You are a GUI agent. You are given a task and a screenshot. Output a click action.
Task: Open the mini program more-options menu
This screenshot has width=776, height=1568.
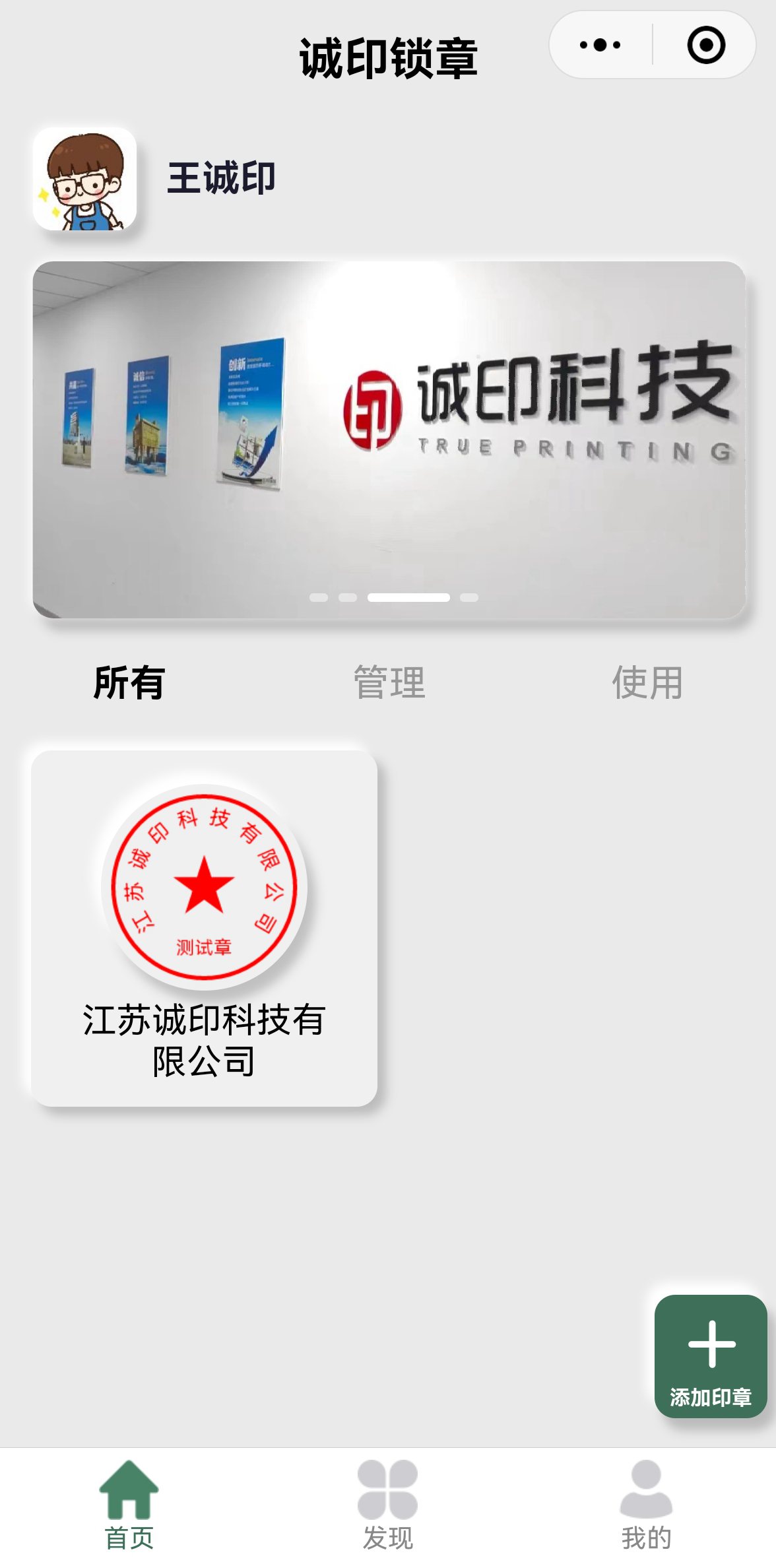click(x=600, y=45)
